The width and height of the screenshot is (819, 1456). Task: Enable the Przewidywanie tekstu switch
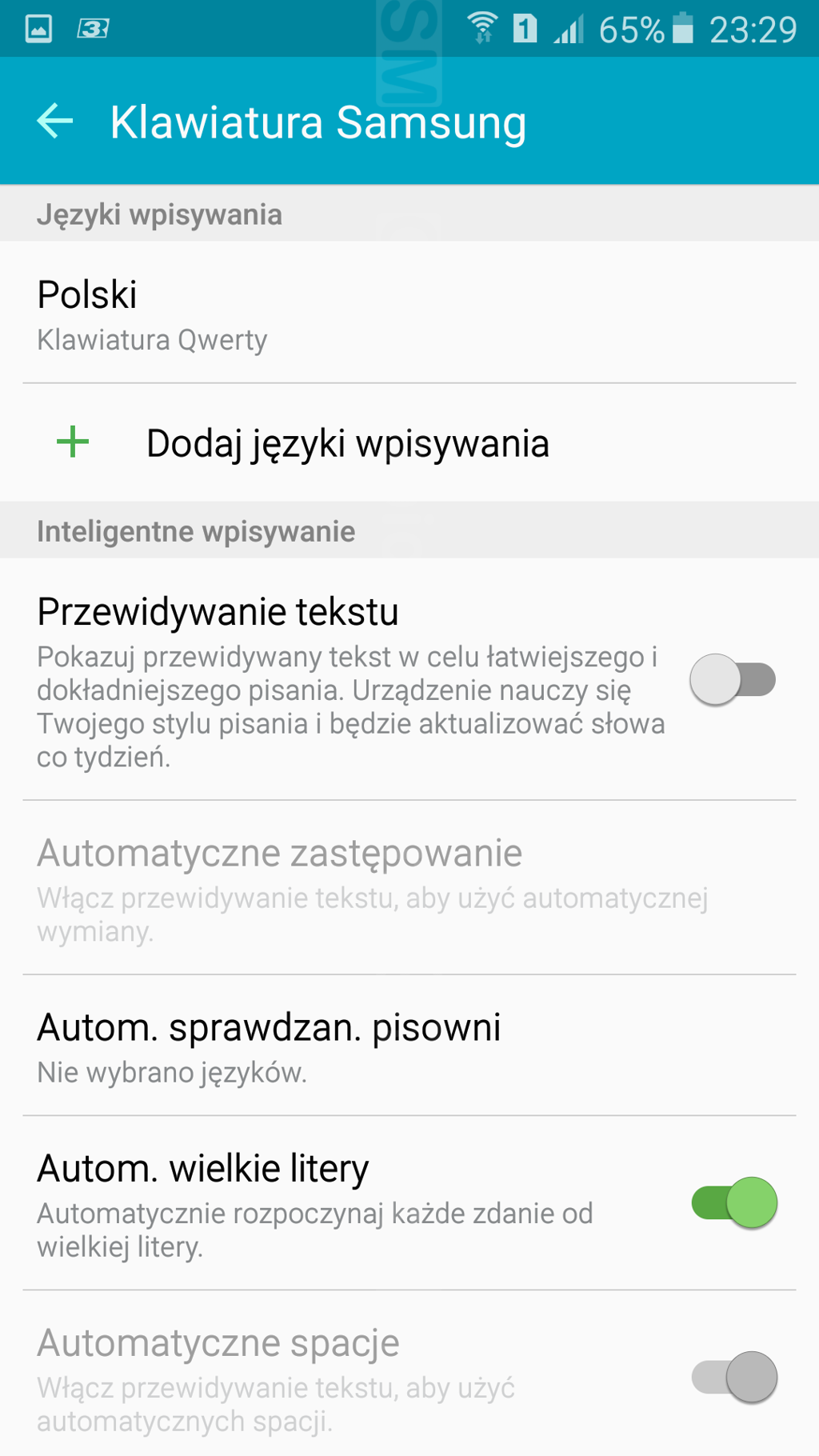point(733,680)
